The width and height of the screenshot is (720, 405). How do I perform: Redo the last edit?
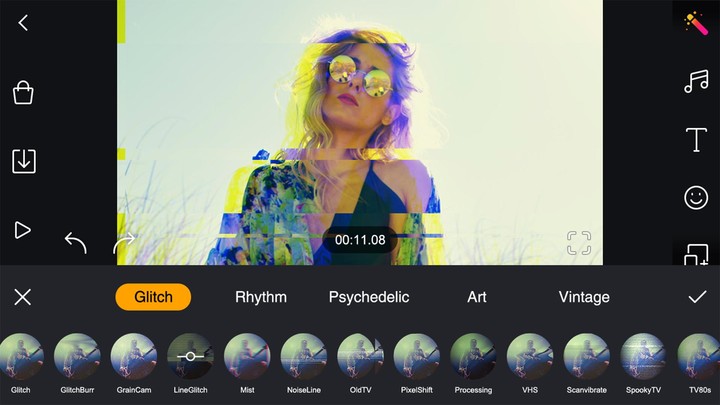click(124, 242)
